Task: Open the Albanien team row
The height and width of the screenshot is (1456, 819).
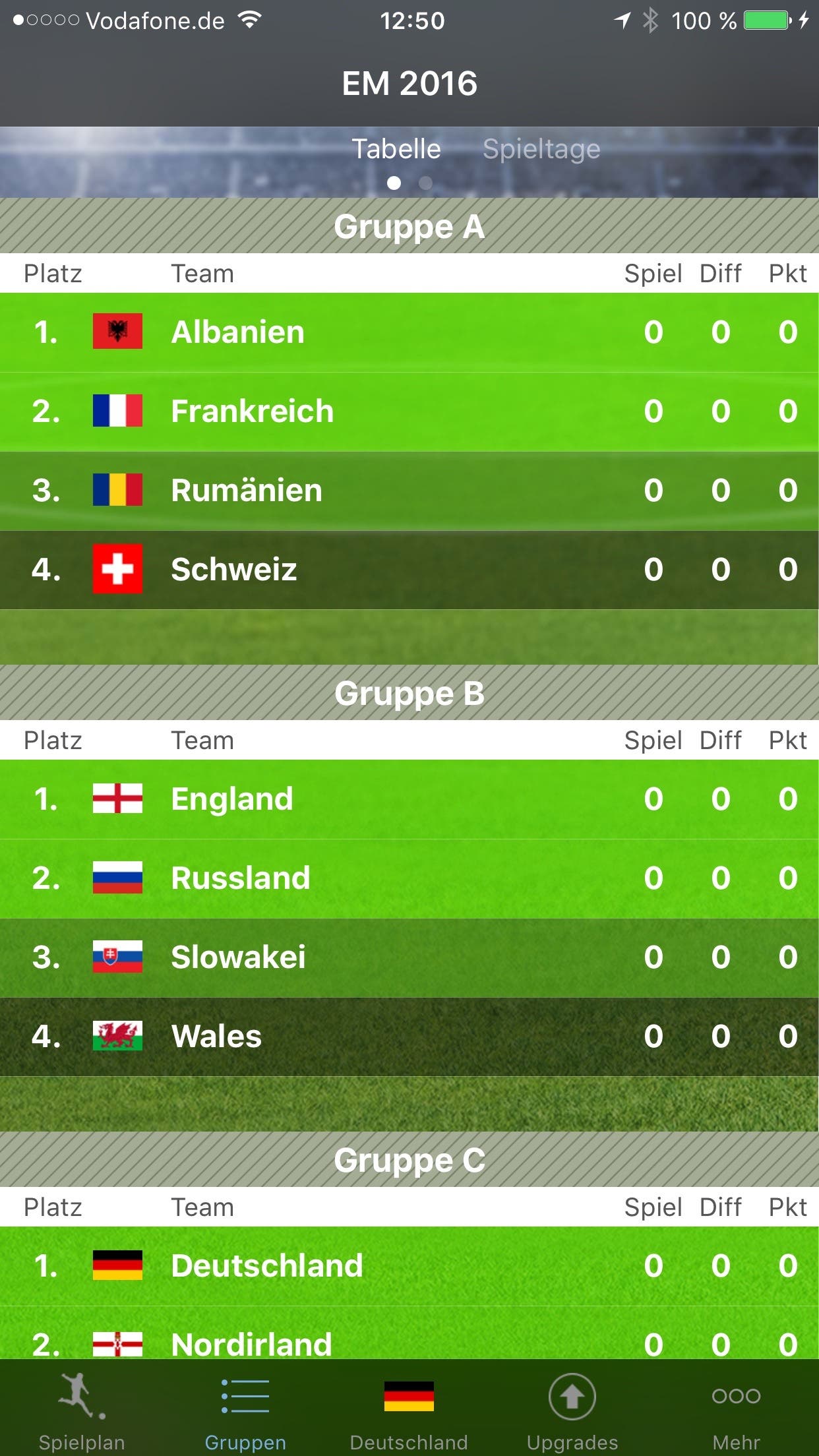Action: [x=409, y=332]
